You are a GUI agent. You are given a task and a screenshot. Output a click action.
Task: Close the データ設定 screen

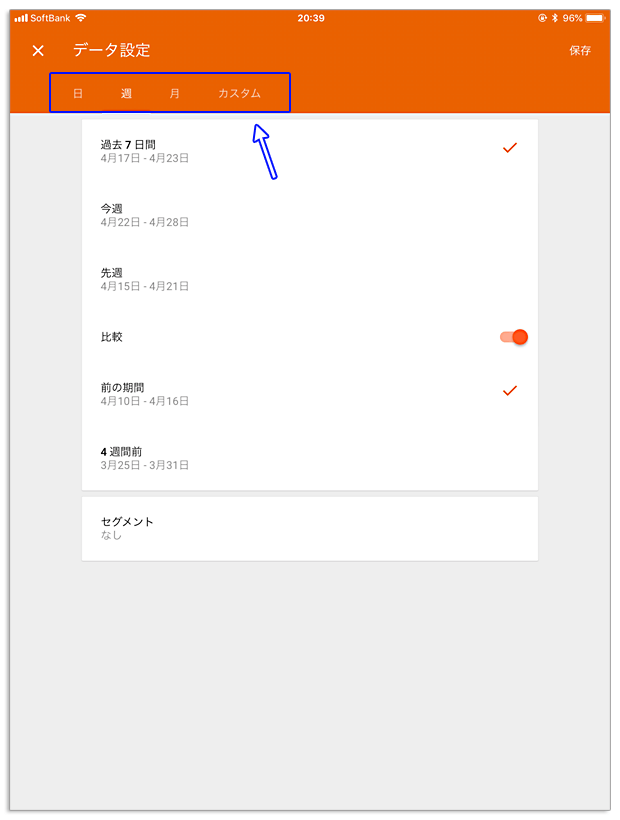pyautogui.click(x=38, y=51)
